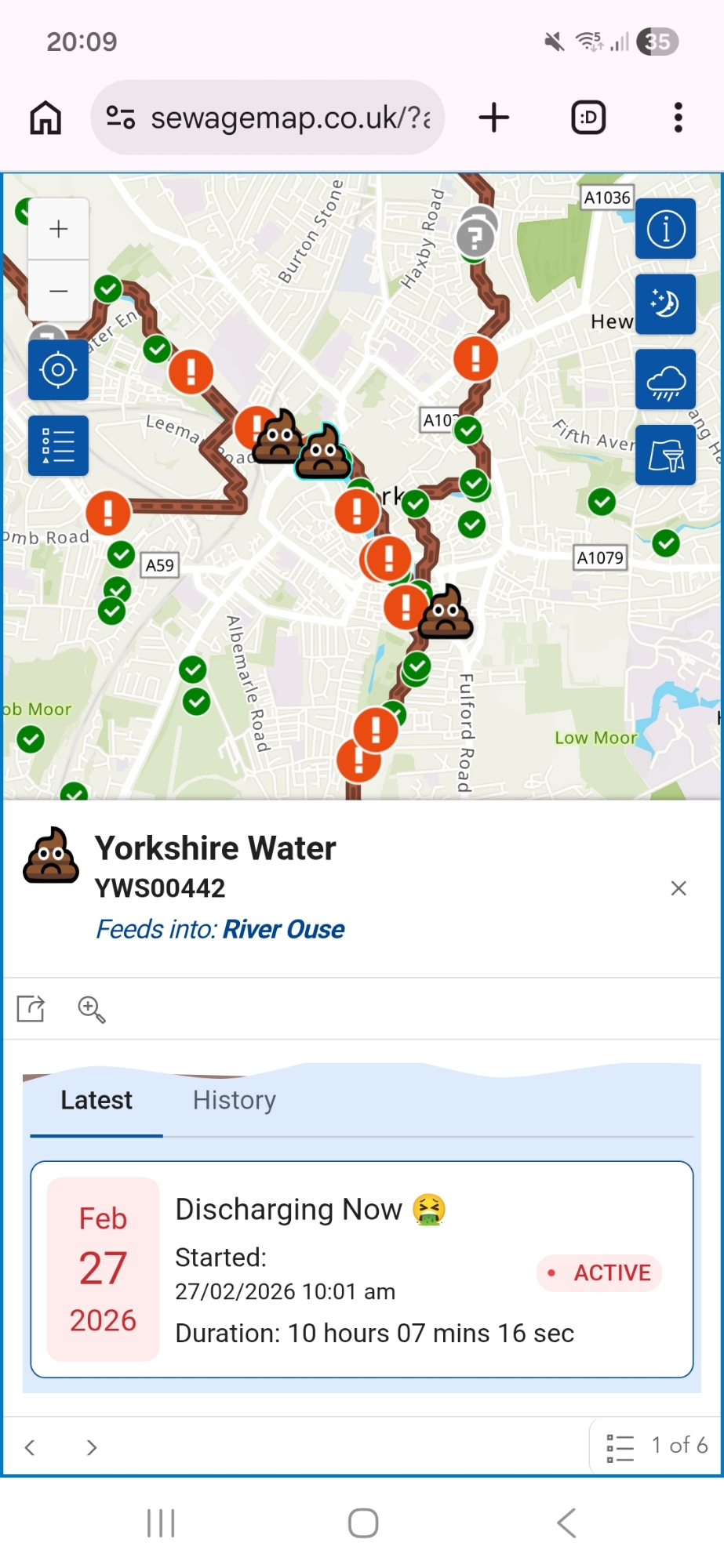Go to the next result arrow
The image size is (724, 1568).
(x=92, y=1447)
